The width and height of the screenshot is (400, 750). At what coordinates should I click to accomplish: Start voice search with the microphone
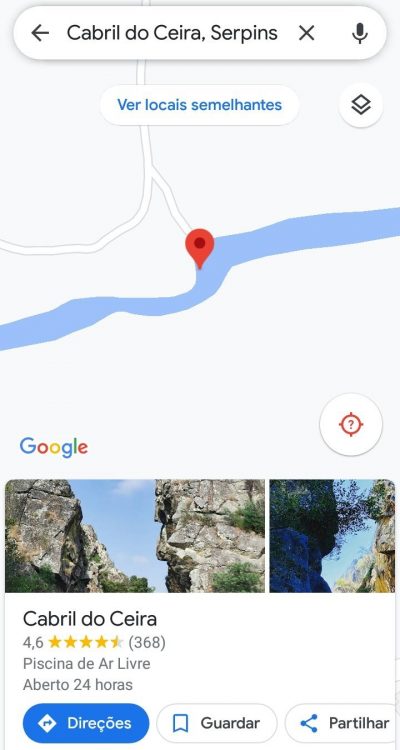[x=360, y=33]
